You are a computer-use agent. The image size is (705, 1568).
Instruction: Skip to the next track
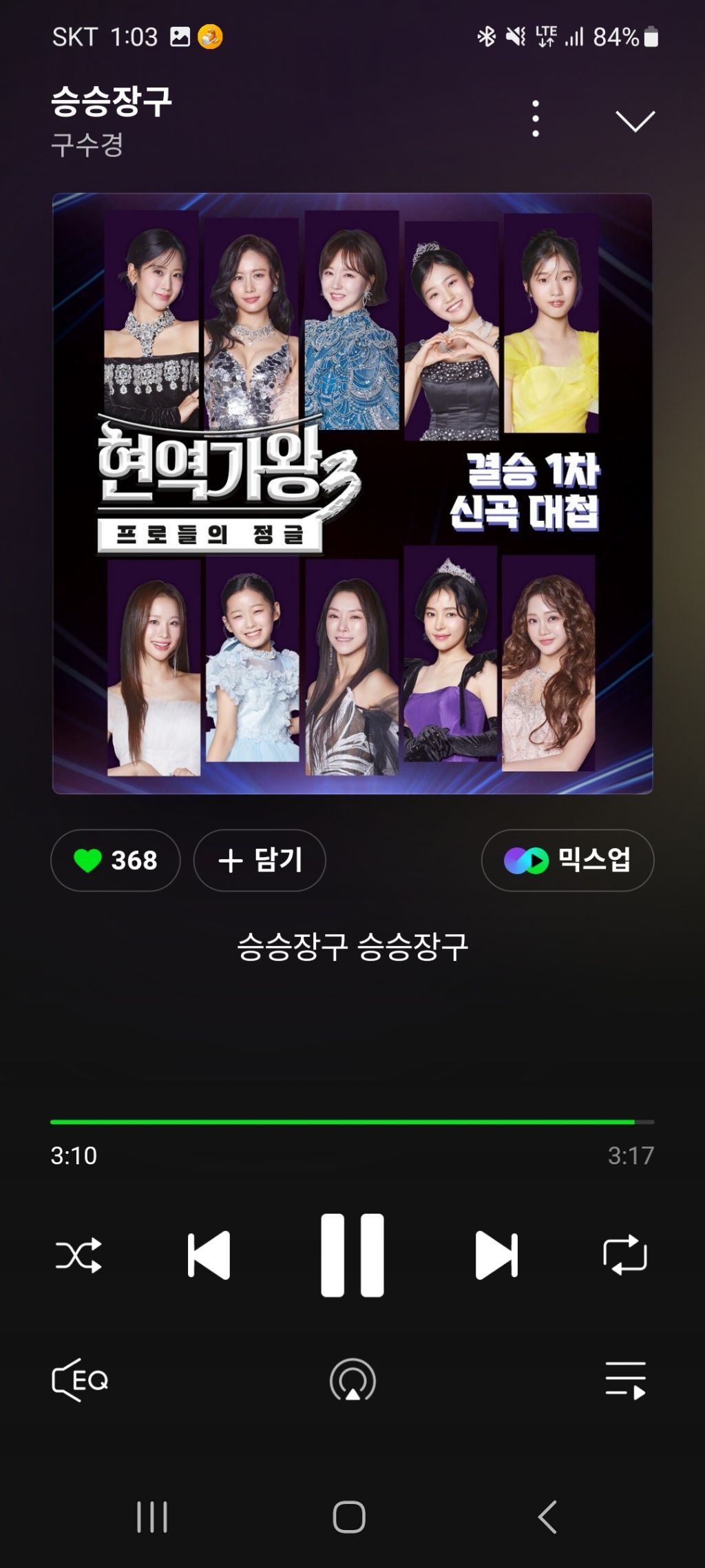pos(496,1255)
